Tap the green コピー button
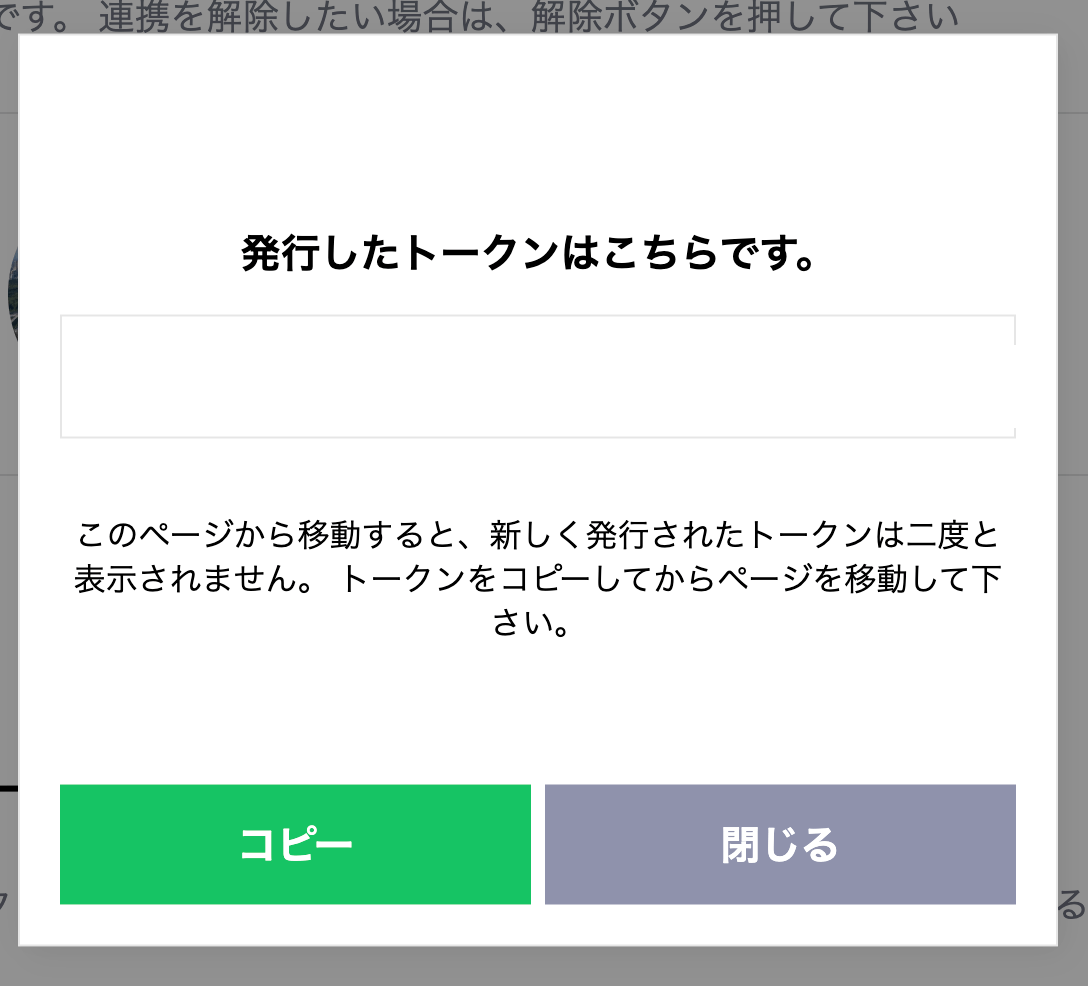This screenshot has height=986, width=1088. (295, 844)
